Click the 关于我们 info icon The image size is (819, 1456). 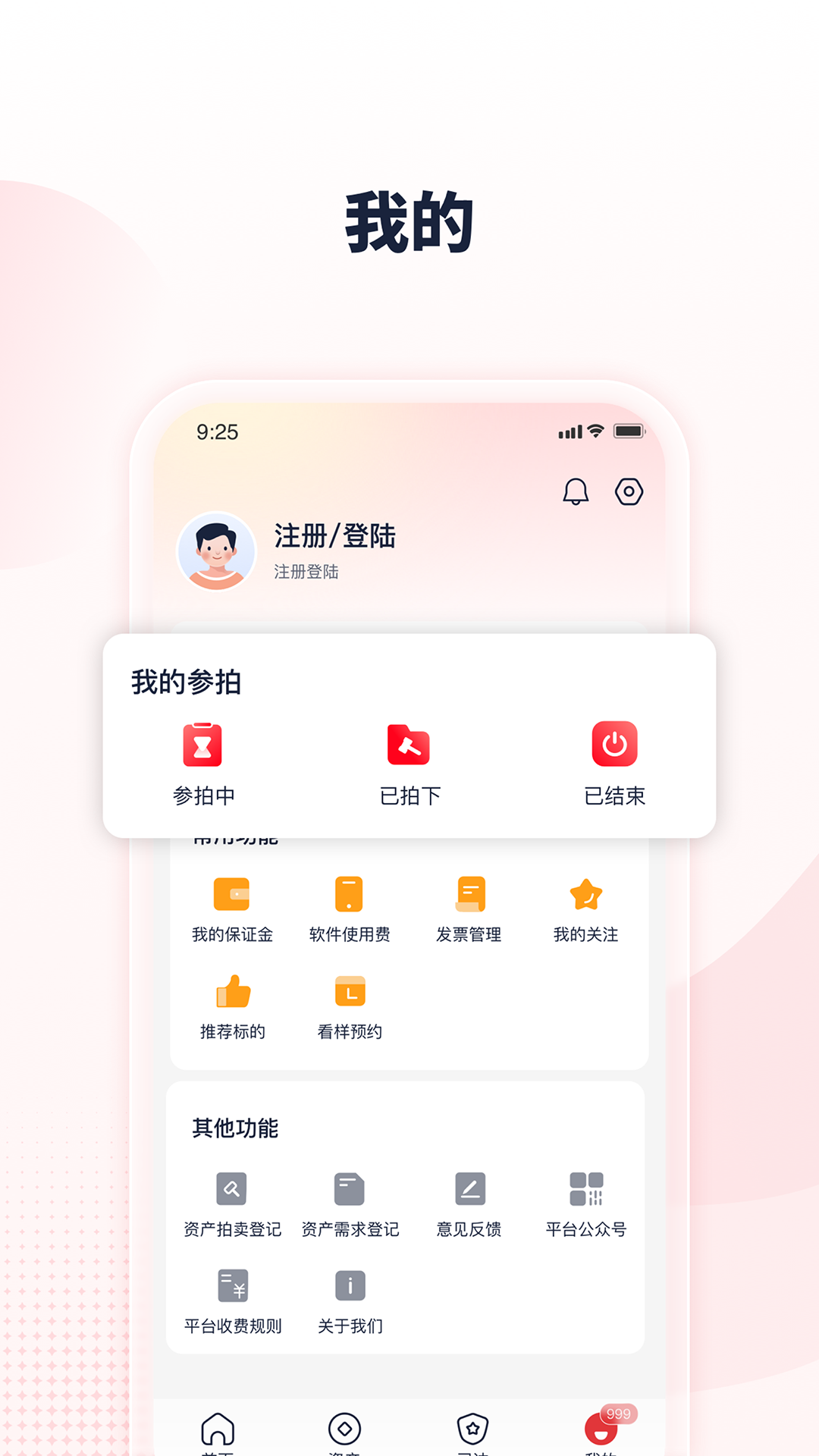350,1285
